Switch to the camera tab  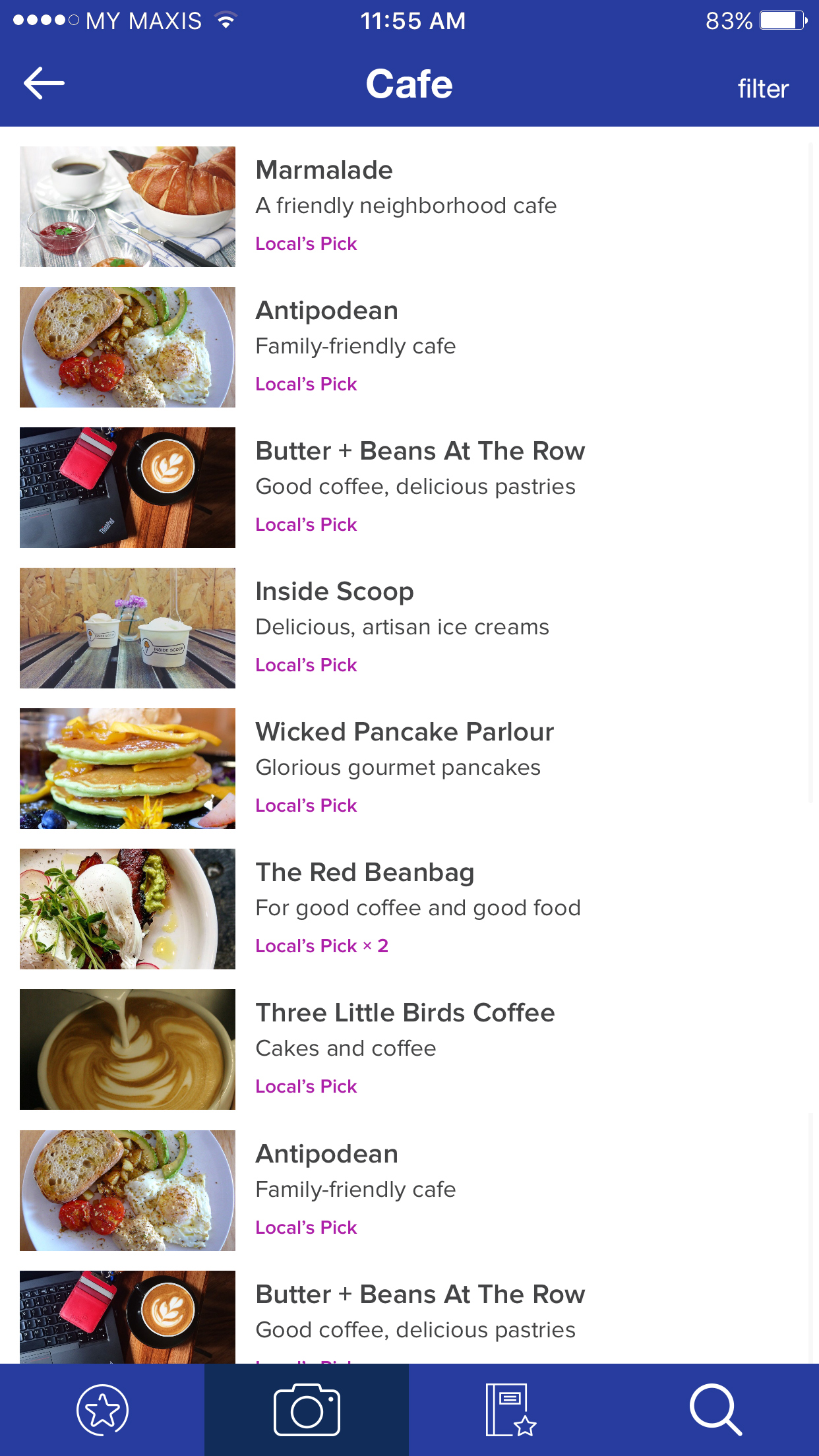click(307, 1410)
